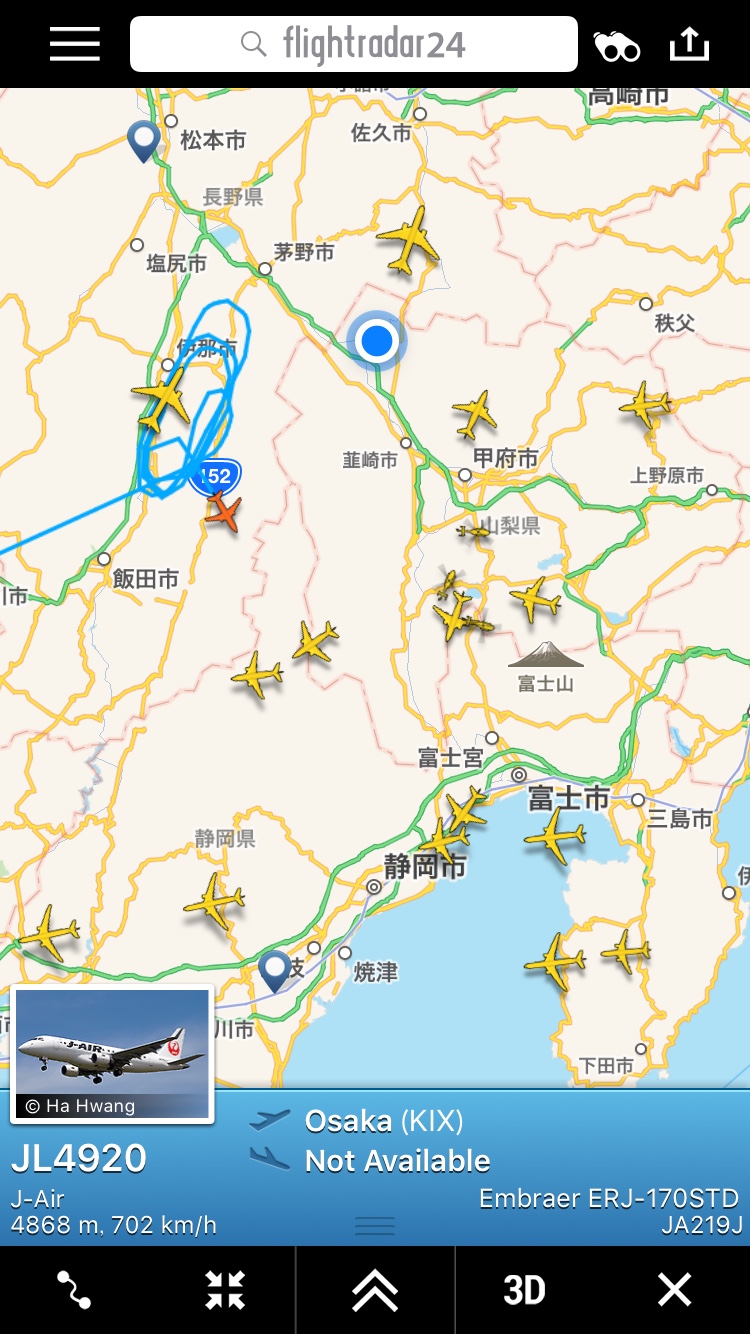Open the binoculars AR view

pos(616,46)
